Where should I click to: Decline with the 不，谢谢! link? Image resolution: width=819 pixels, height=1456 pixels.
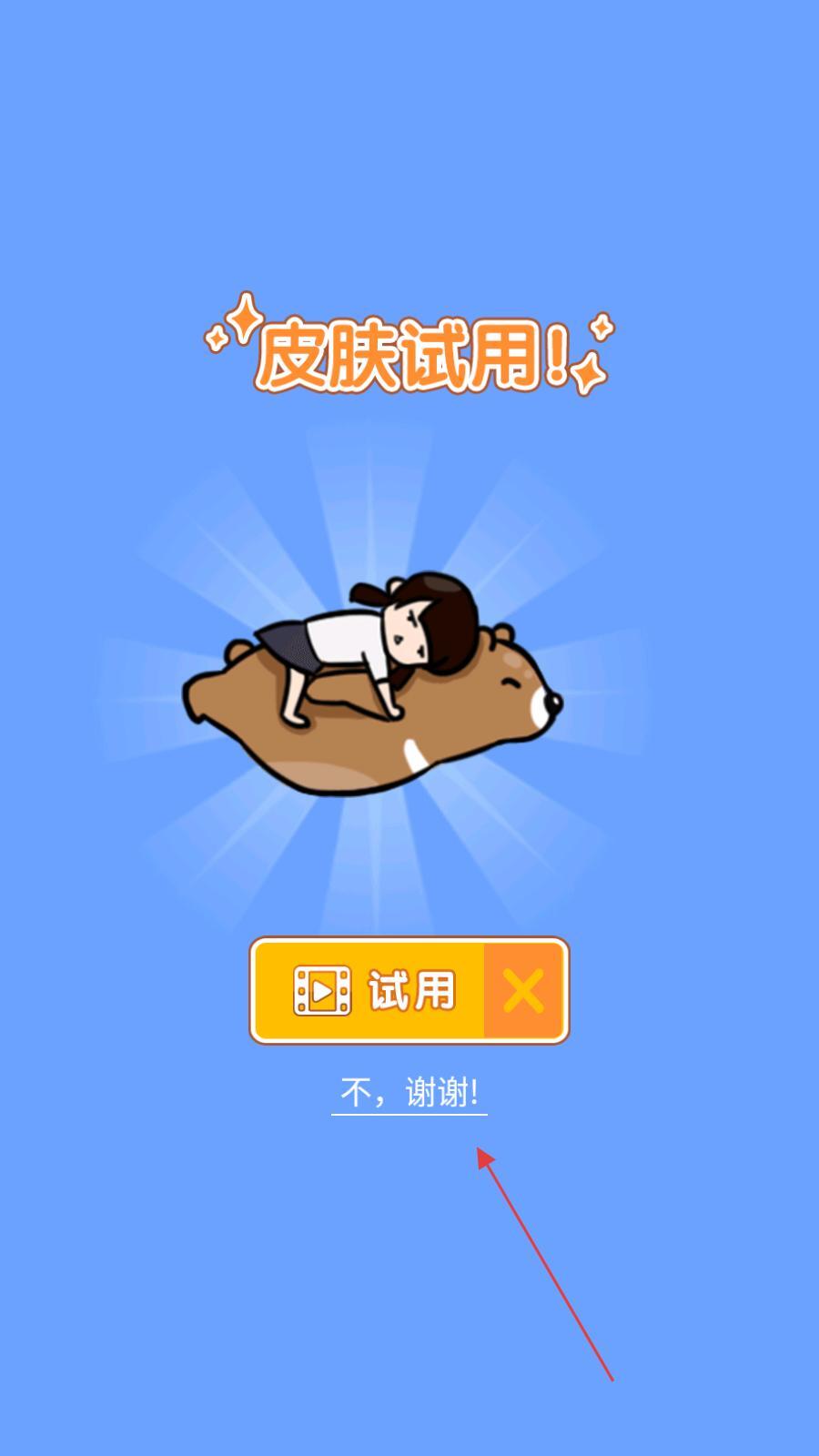pos(409,1092)
